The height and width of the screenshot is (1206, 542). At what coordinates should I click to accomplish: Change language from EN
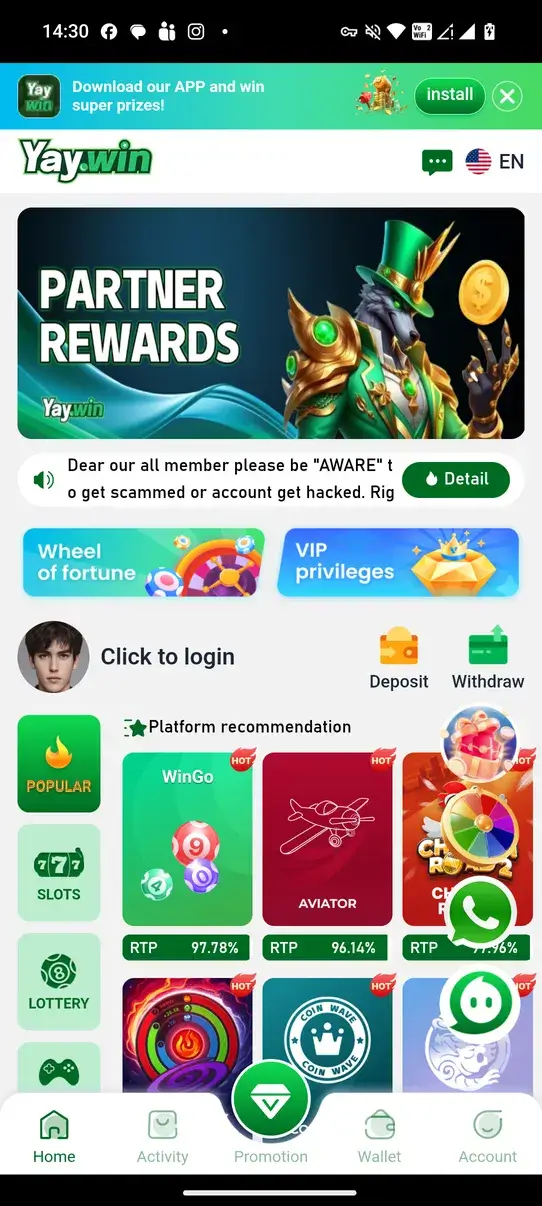[495, 161]
